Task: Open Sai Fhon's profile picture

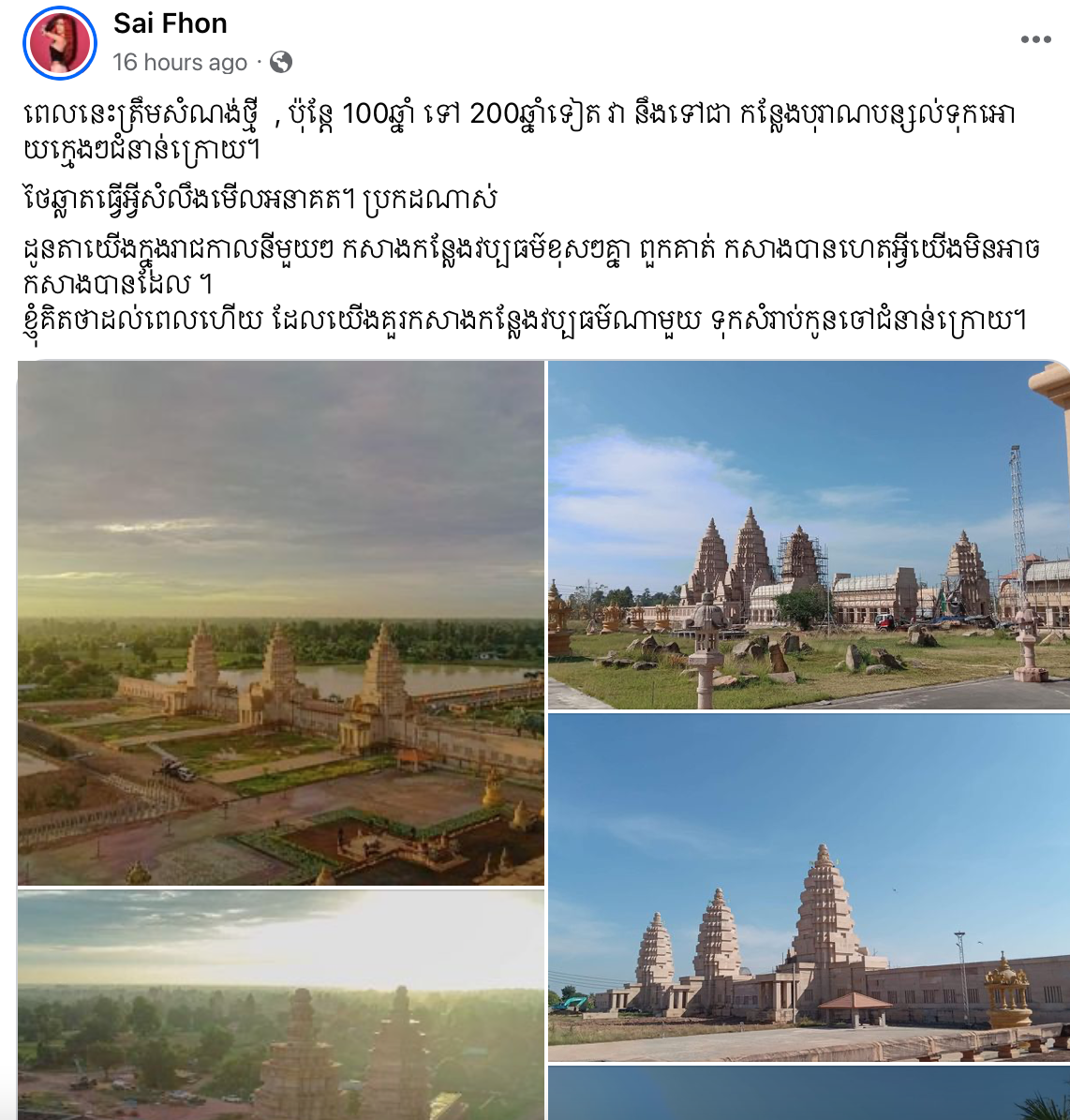Action: 61,43
